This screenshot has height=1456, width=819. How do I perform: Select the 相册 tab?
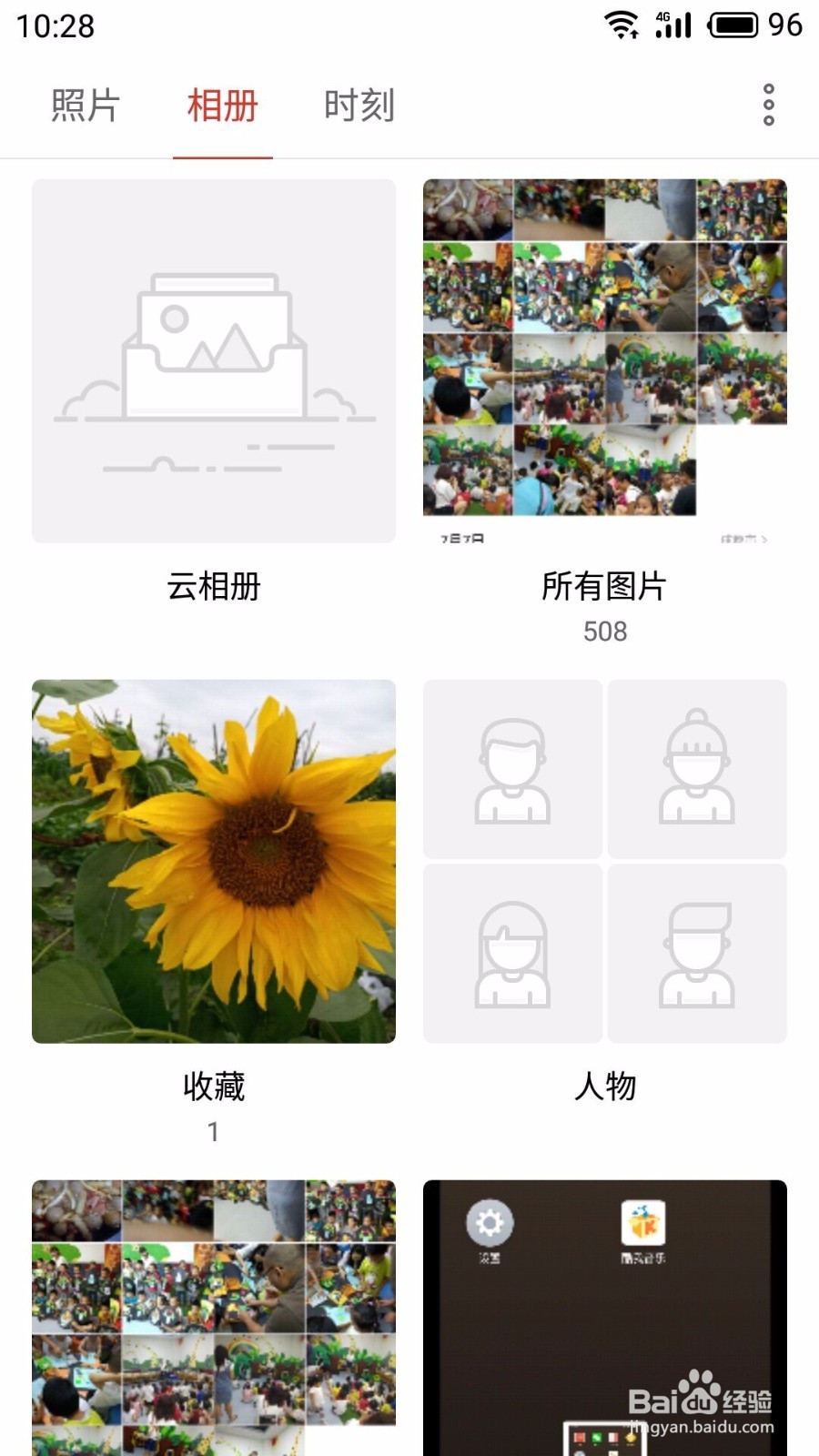click(222, 106)
